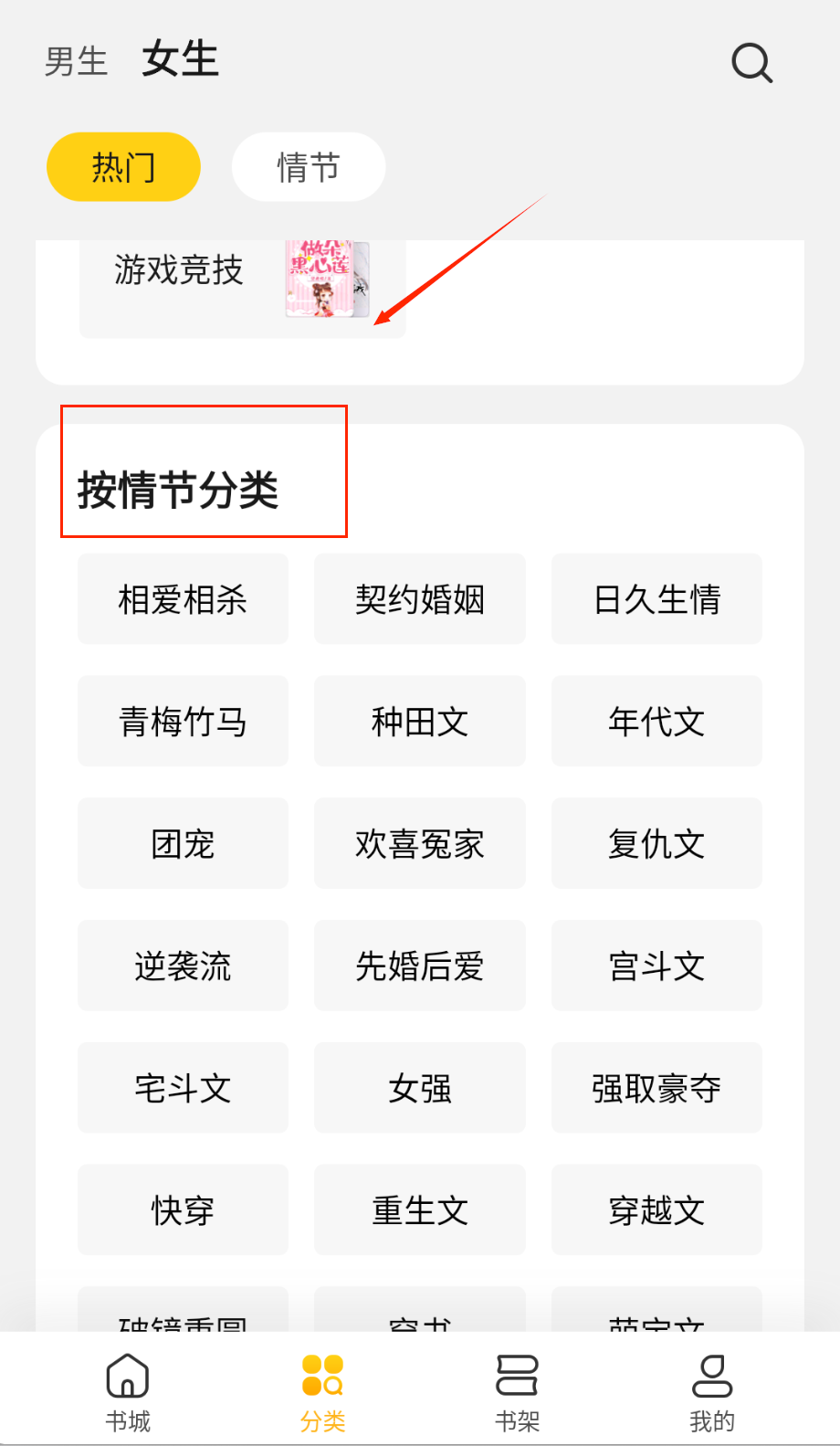
Task: Browse the 契约婚姻 category
Action: pos(420,599)
